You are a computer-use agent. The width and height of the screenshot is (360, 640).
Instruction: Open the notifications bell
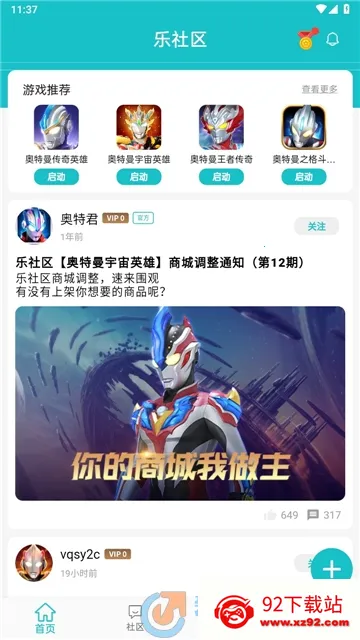[x=333, y=40]
